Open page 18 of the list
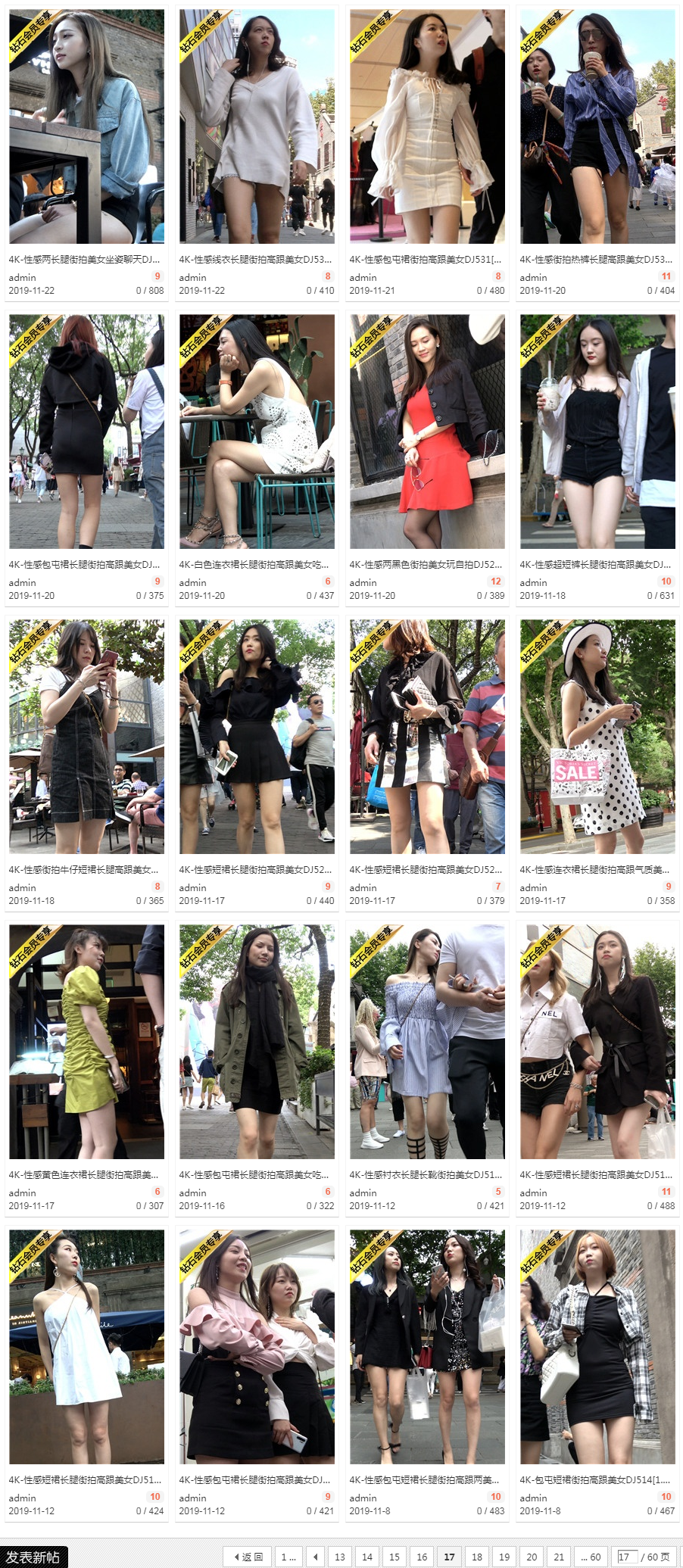The width and height of the screenshot is (683, 1568). point(477,1557)
